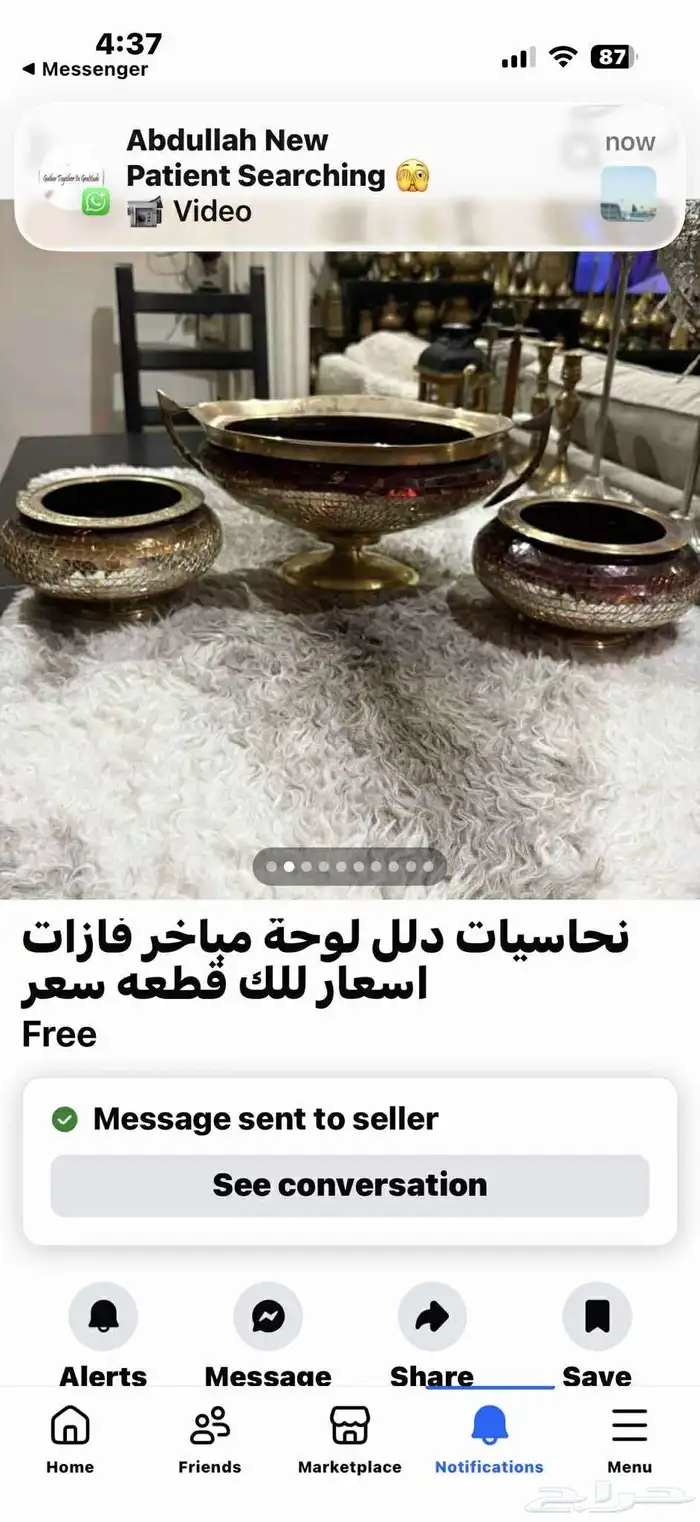View the Notifications tab
Viewport: 700px width, 1522px height.
[x=489, y=1439]
